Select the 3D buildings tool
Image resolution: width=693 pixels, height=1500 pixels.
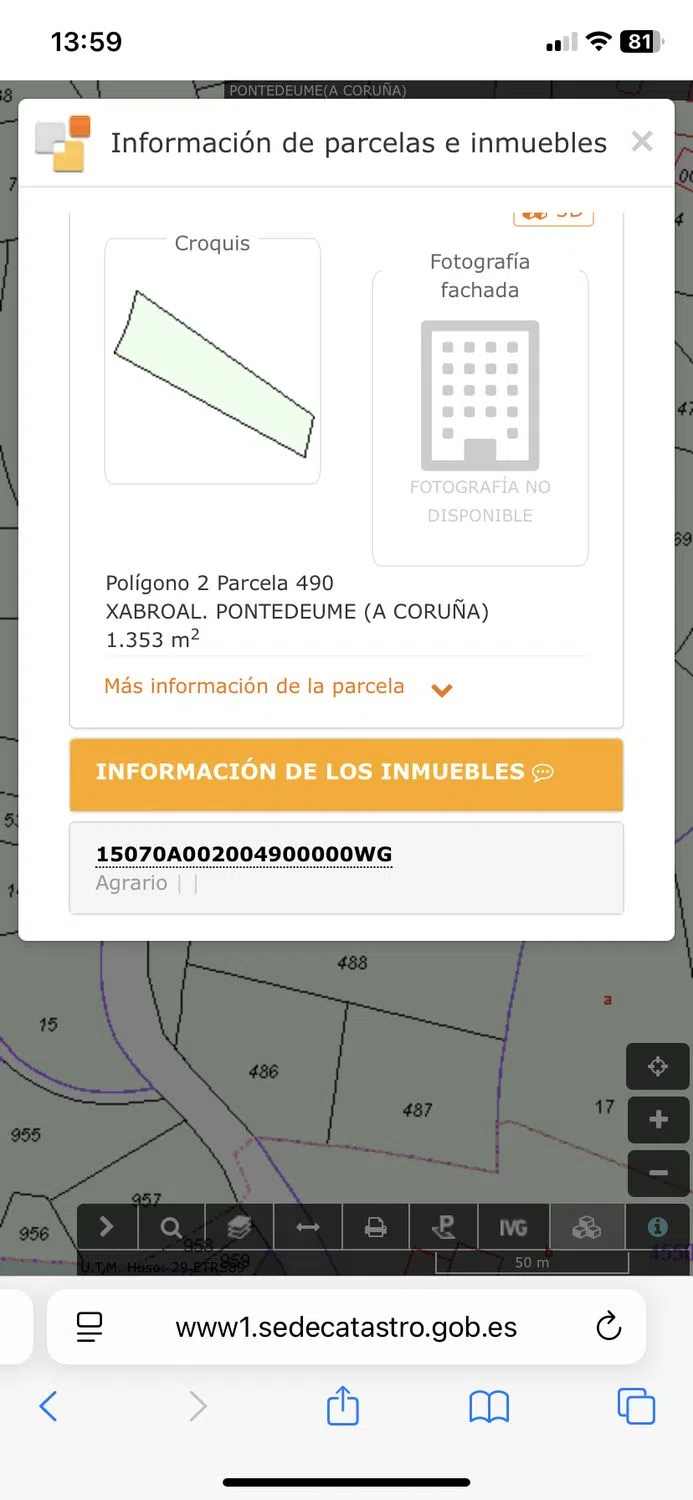pos(587,1227)
